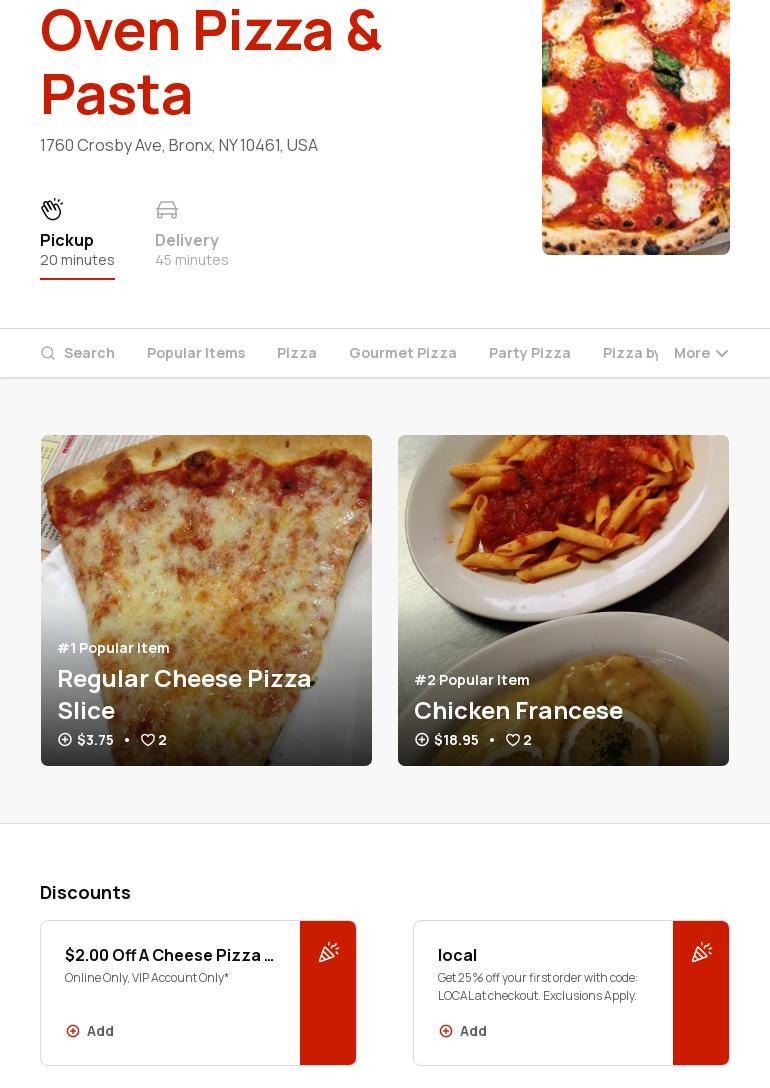Add the $2.00 Off Cheese Pizza discount
Viewport: 770px width, 1088px height.
tap(90, 1031)
